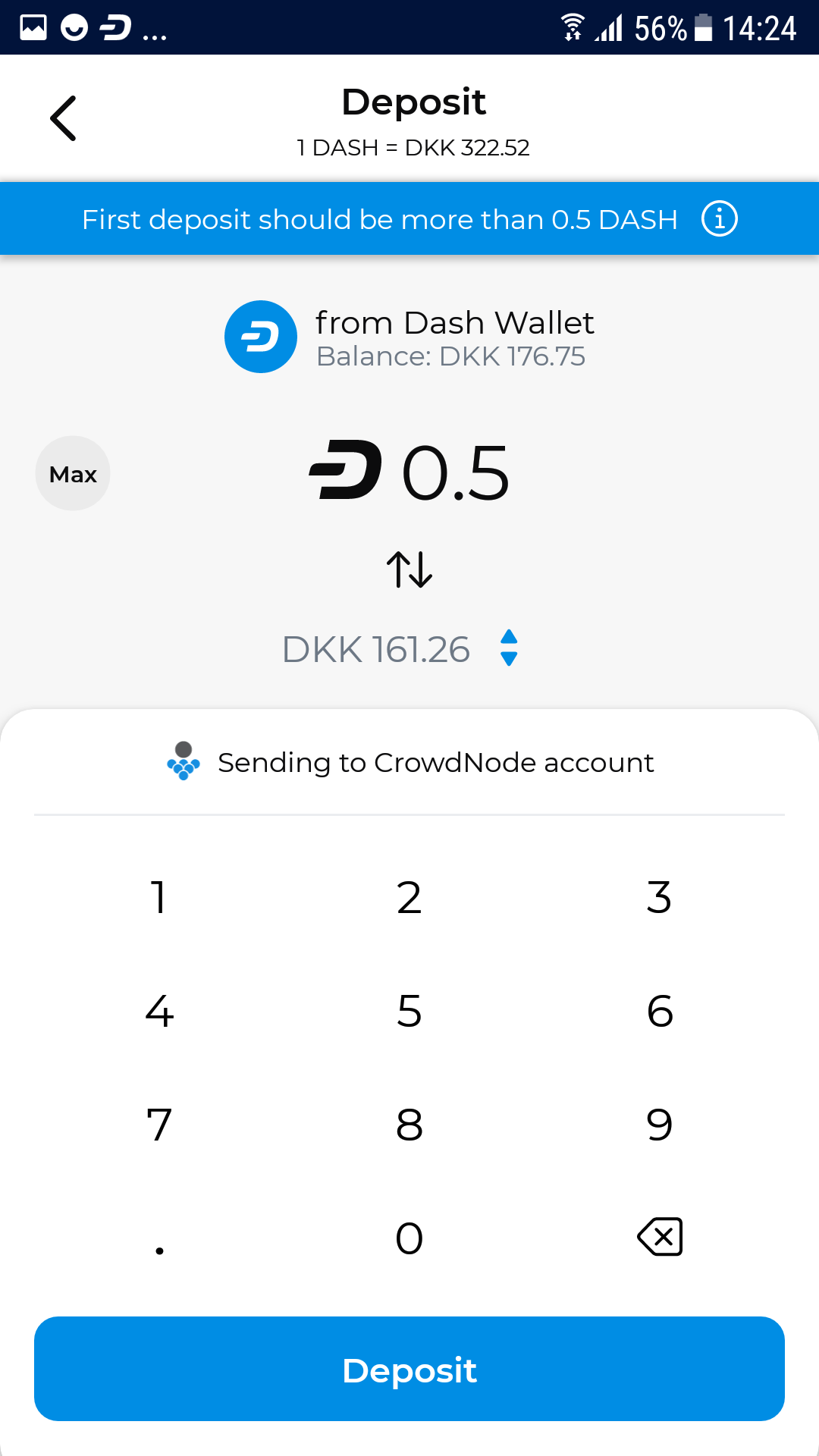Enter digit 3 on the keypad
The image size is (819, 1456).
[x=660, y=897]
